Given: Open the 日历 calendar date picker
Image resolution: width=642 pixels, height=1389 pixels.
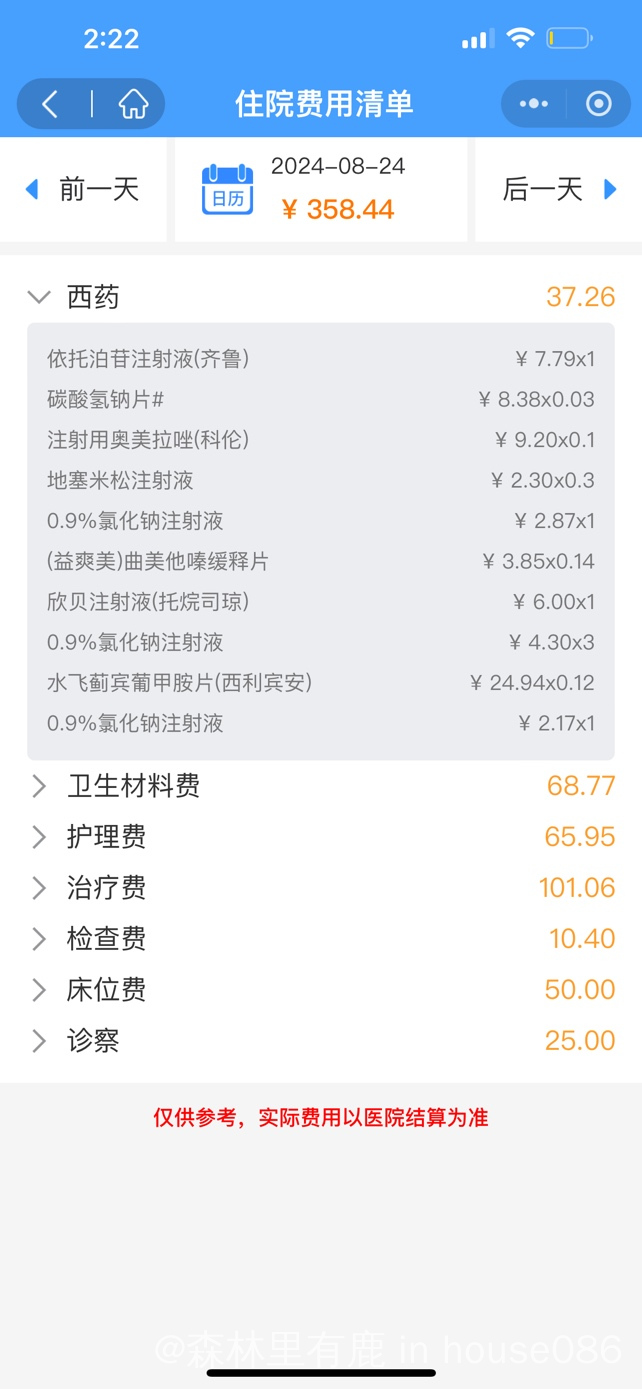Looking at the screenshot, I should pos(228,190).
